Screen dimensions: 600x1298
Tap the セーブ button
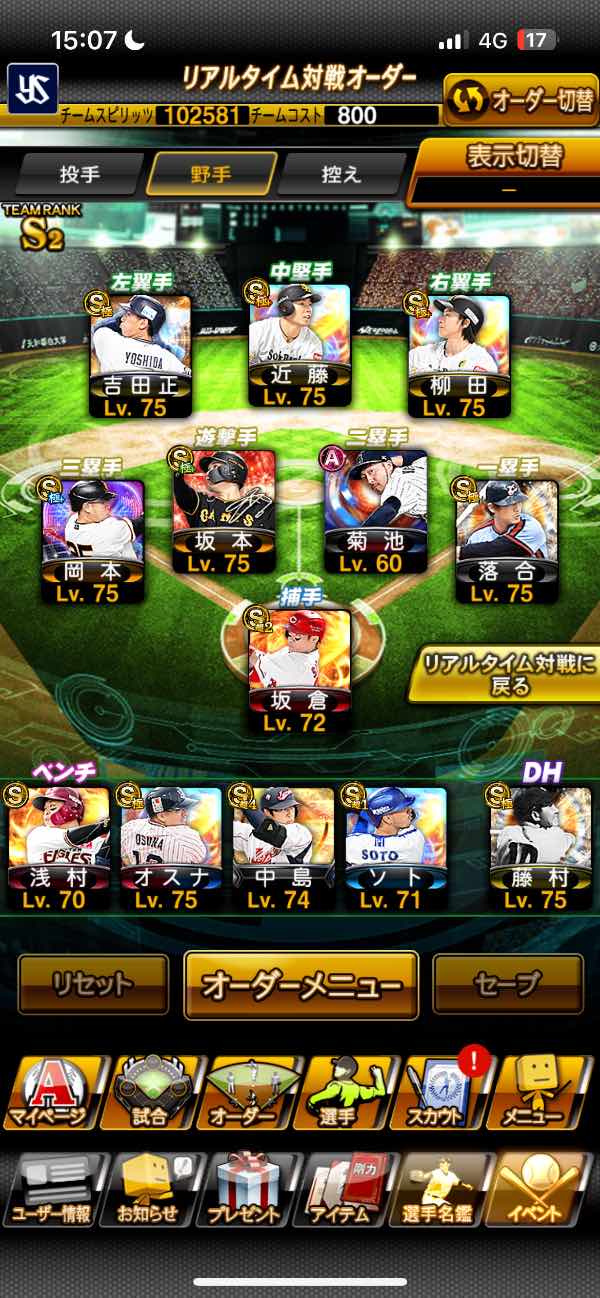507,984
